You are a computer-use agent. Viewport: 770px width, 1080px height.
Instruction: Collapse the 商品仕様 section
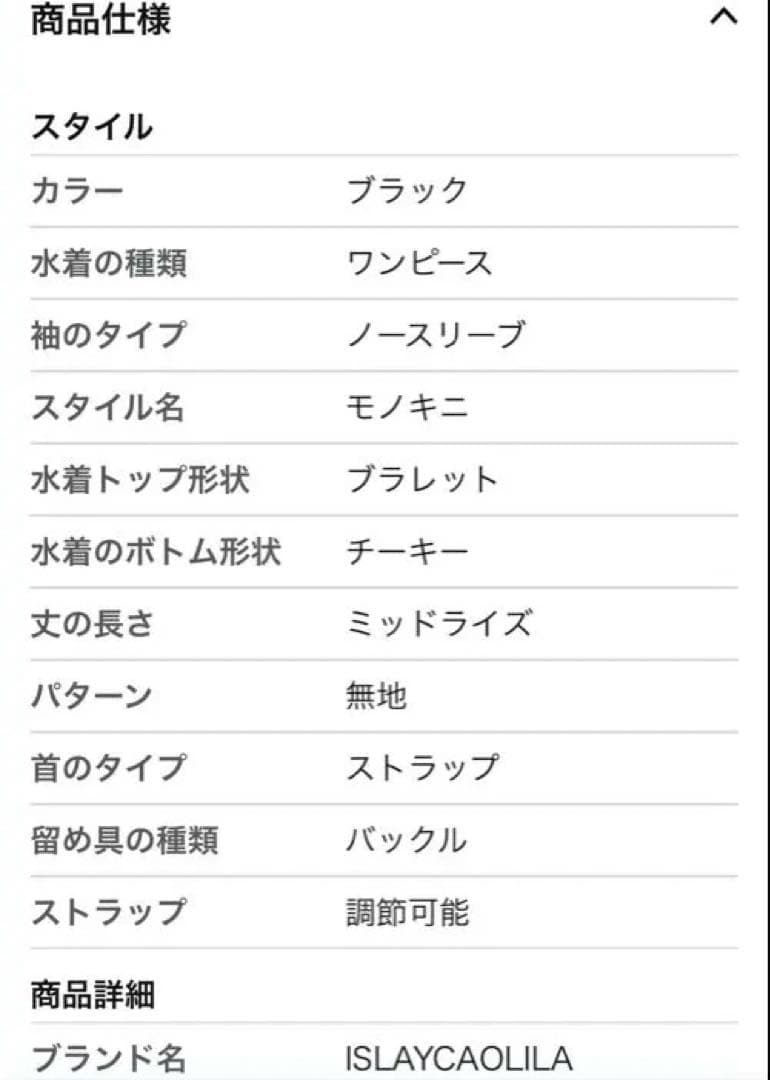722,17
